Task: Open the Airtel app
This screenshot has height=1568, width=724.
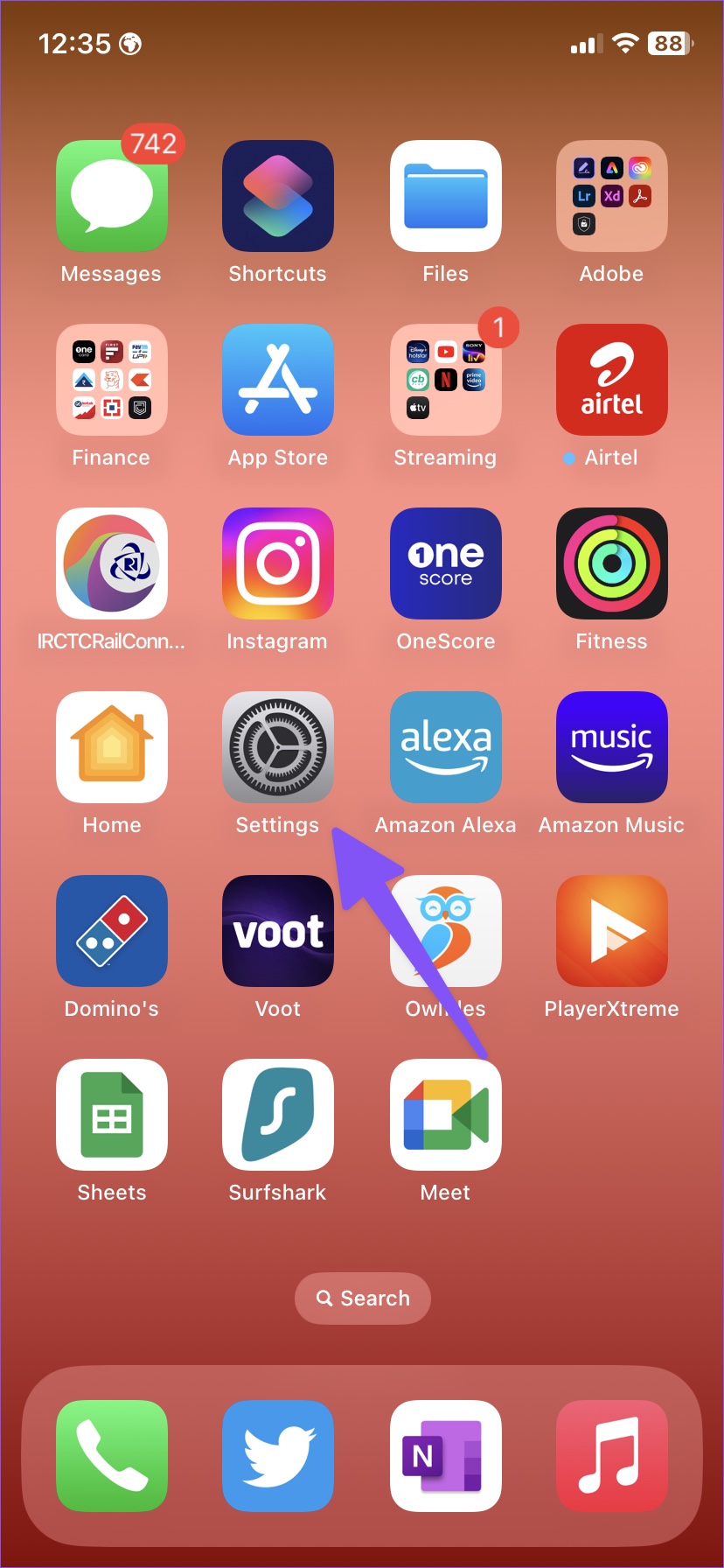Action: [x=611, y=380]
